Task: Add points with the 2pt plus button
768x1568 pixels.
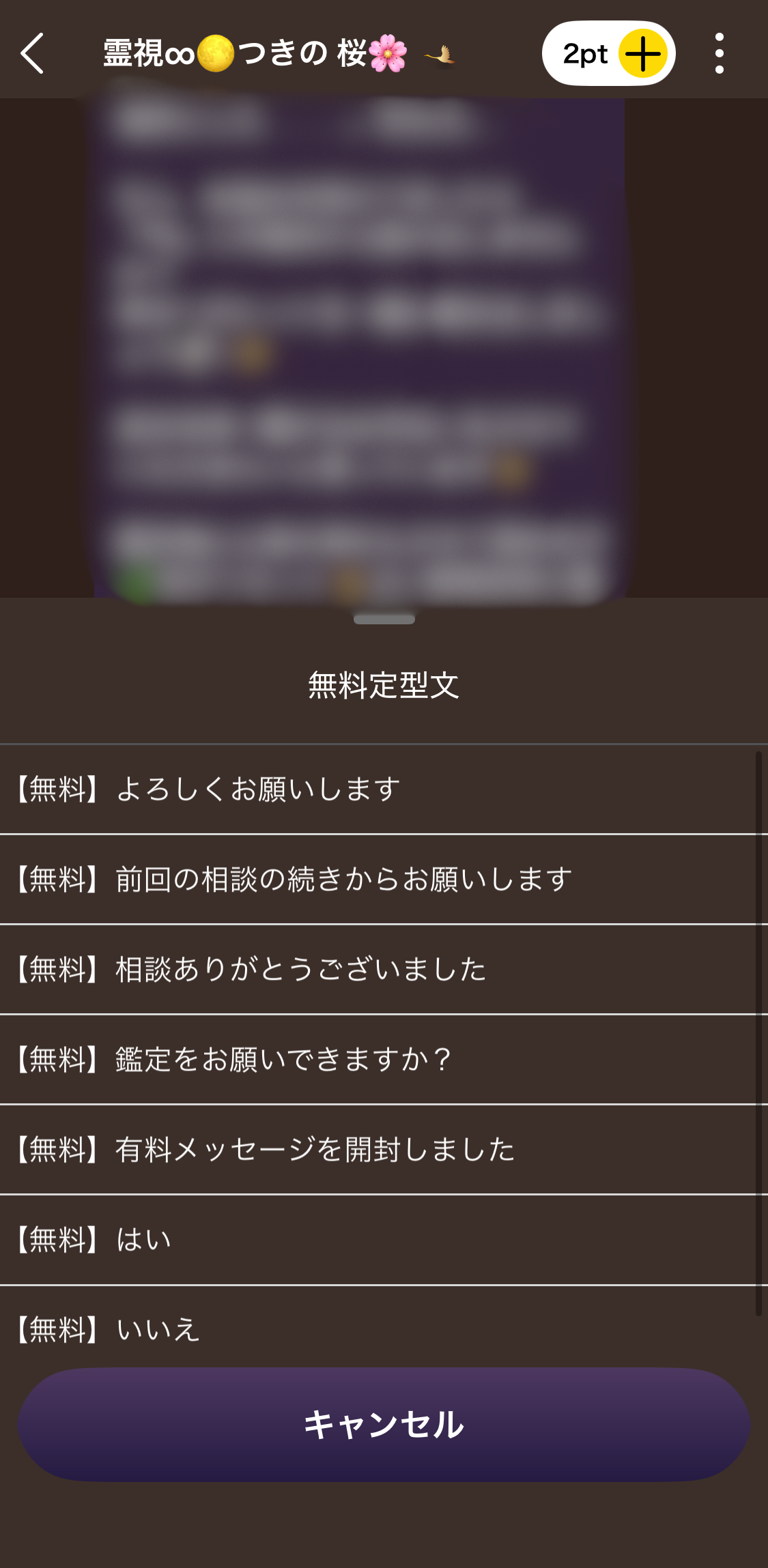Action: [x=642, y=53]
